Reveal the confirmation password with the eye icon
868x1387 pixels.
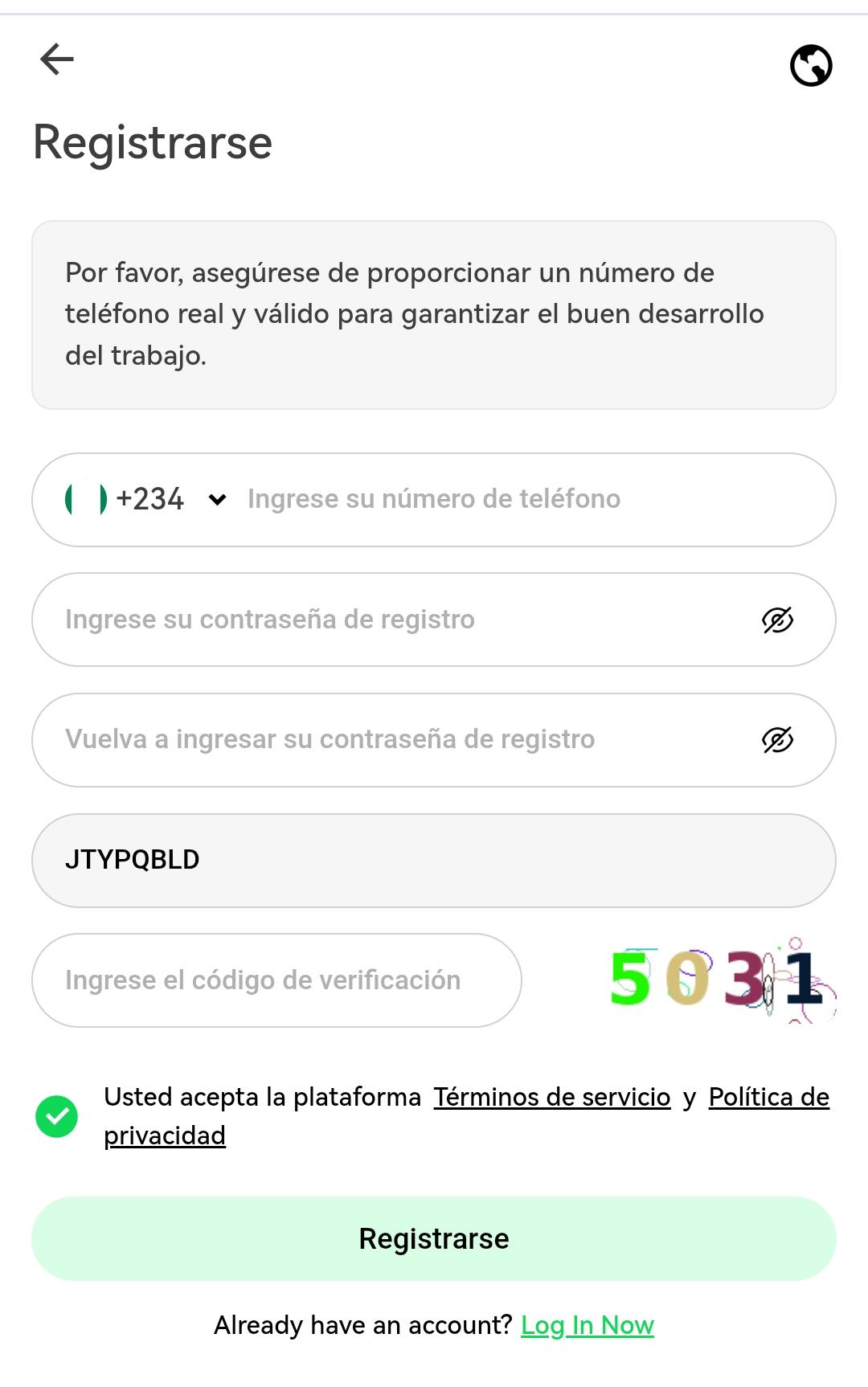[776, 739]
